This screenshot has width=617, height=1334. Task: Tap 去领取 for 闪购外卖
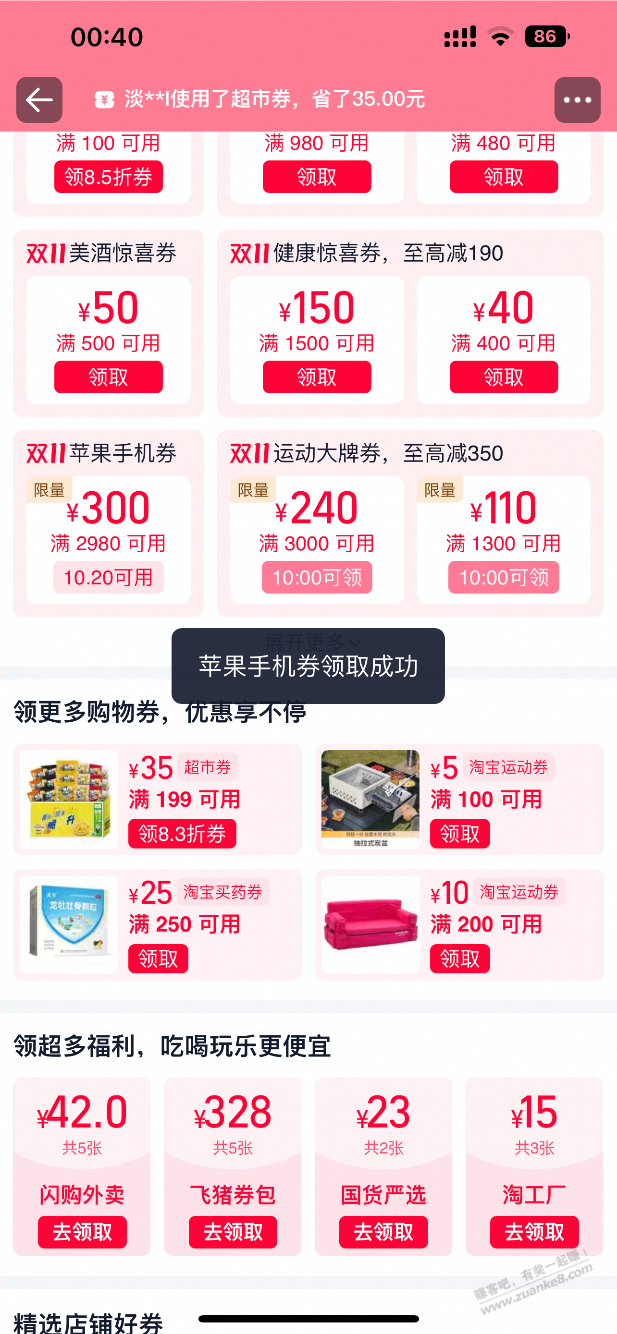(x=82, y=1232)
